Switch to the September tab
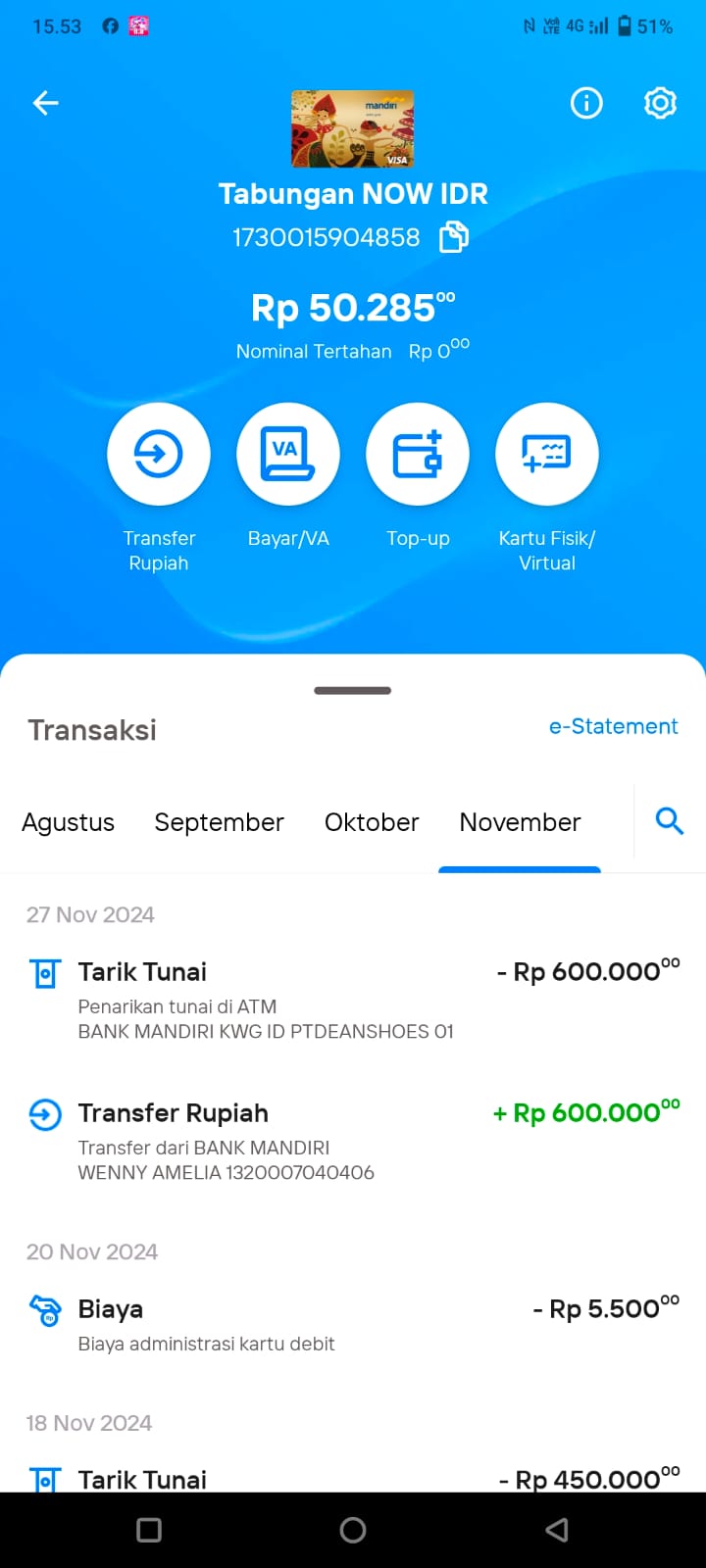The height and width of the screenshot is (1568, 706). [x=219, y=822]
